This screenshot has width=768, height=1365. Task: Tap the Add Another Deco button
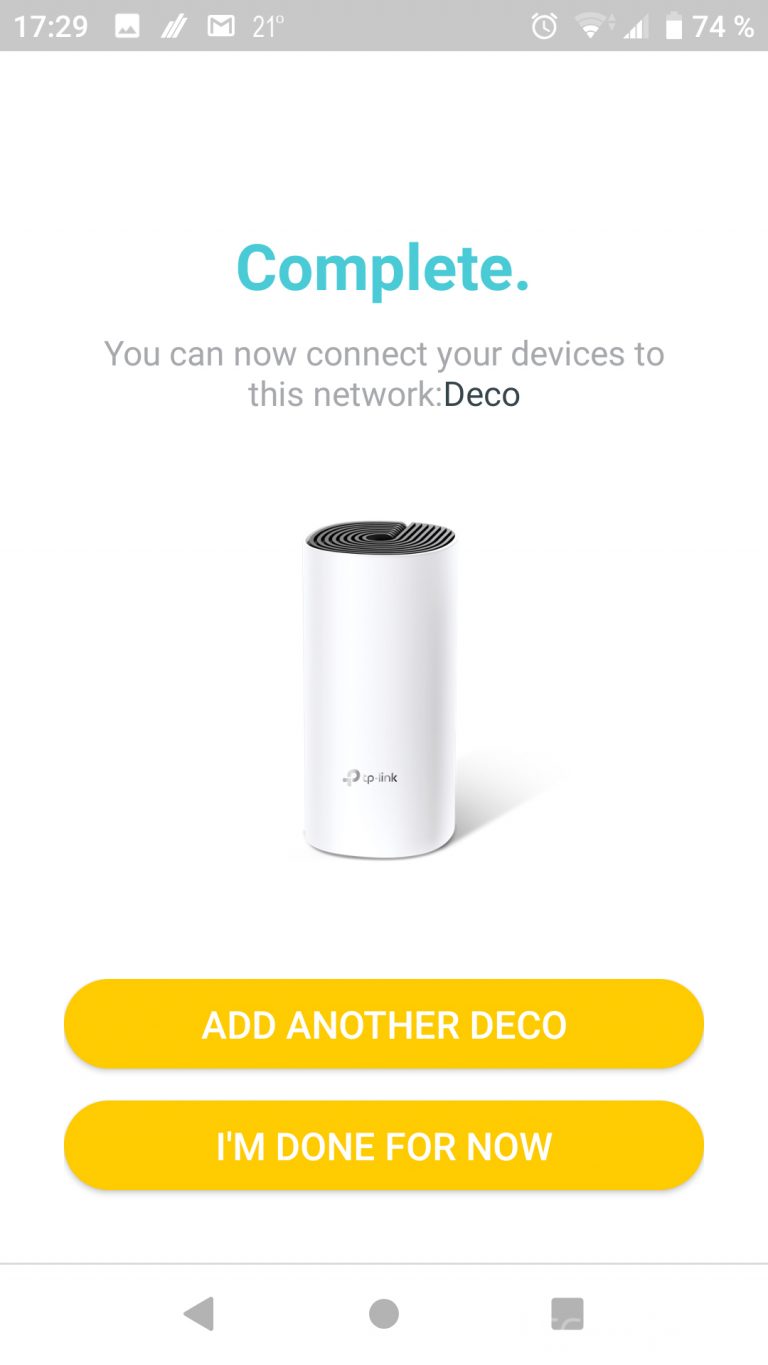click(x=384, y=1025)
